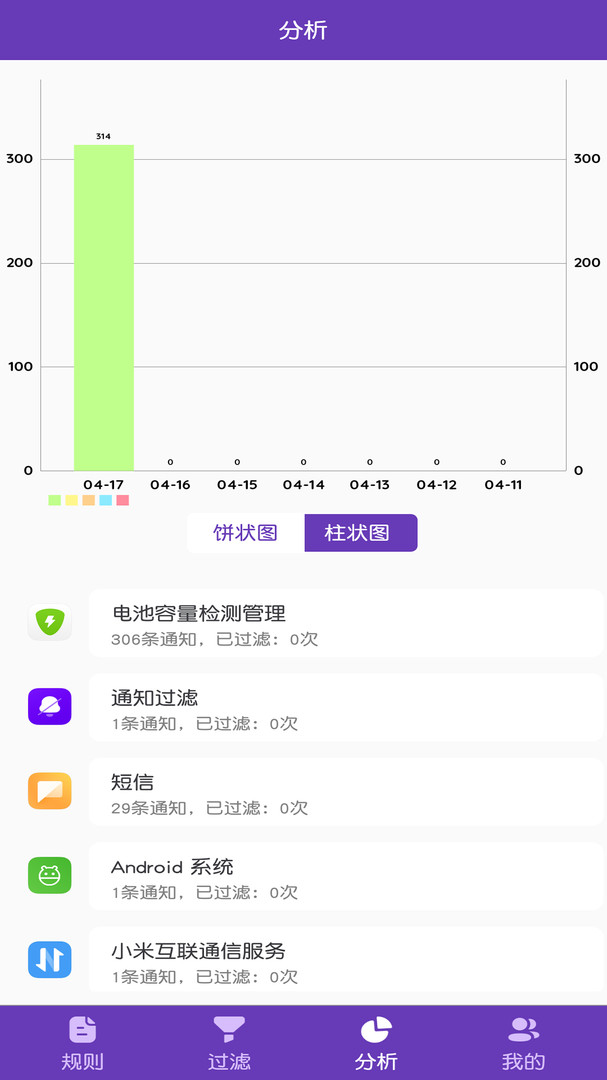Switch to the 过滤 tab

pyautogui.click(x=229, y=1043)
